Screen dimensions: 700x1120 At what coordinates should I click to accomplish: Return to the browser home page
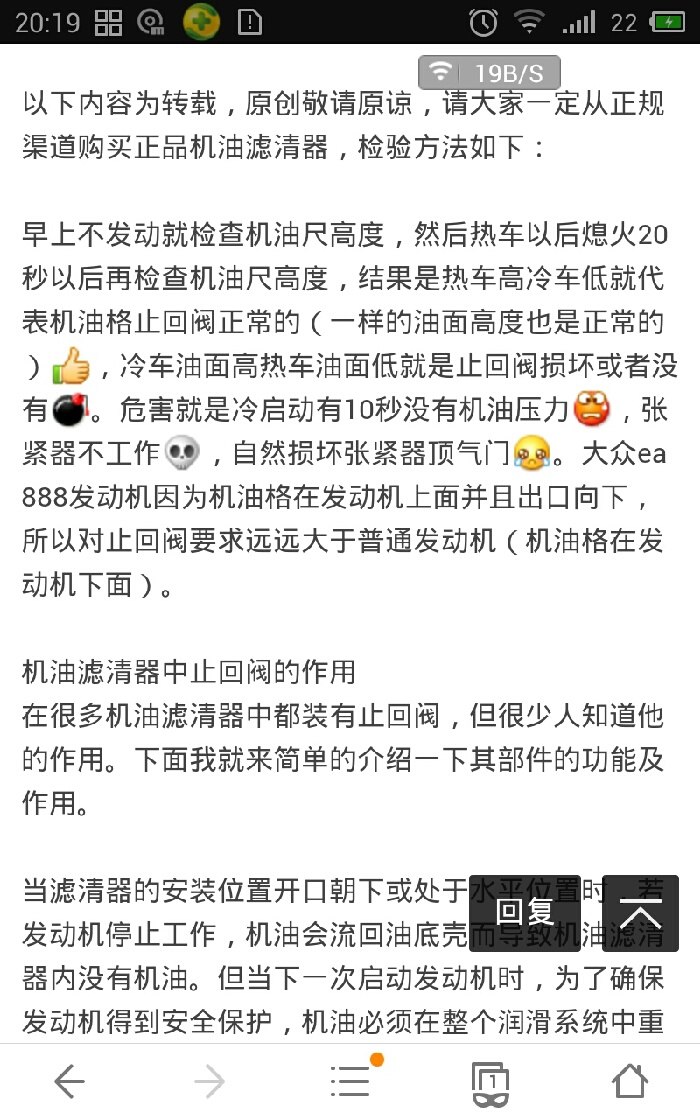tap(630, 1081)
